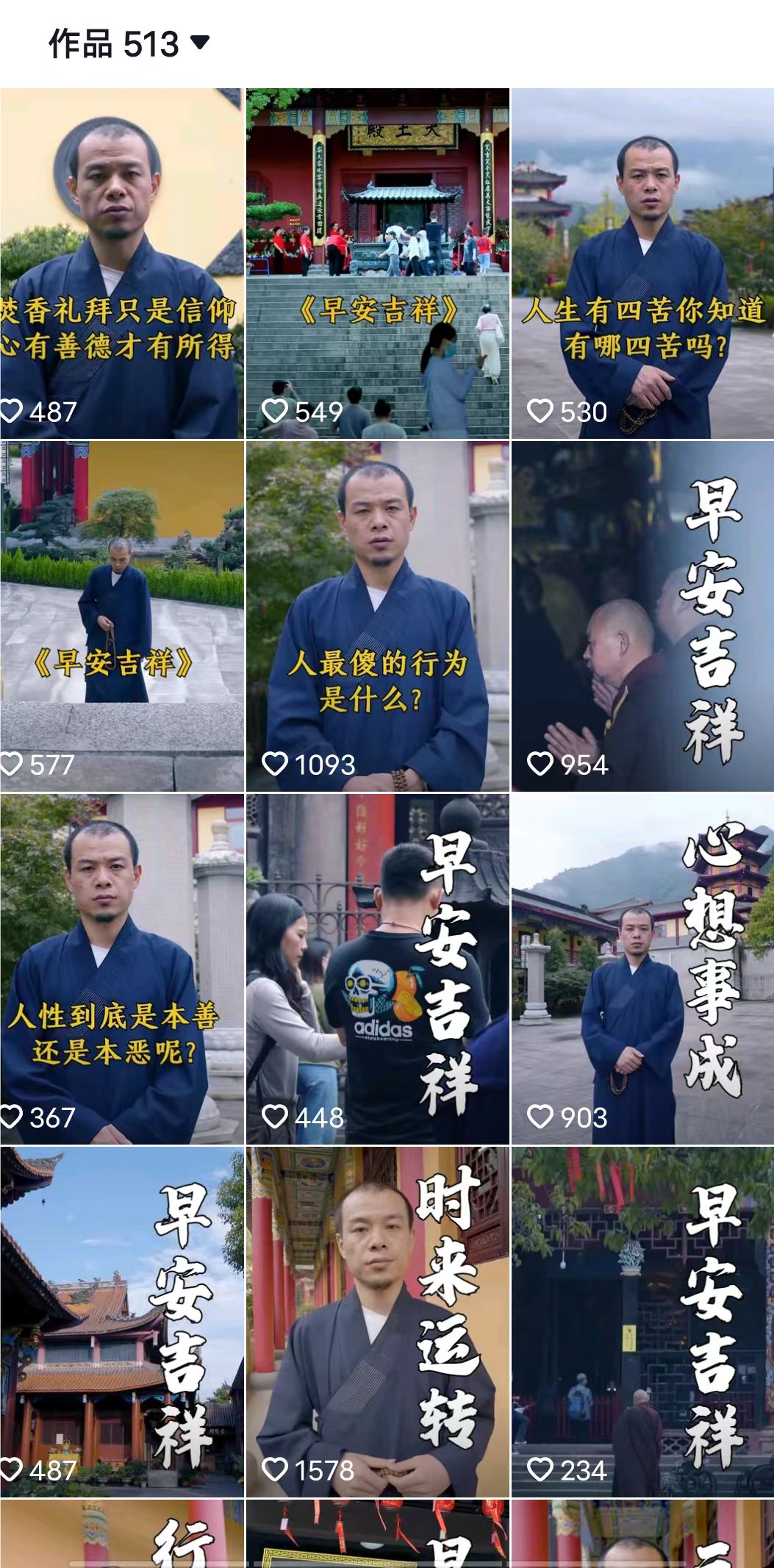774x1568 pixels.
Task: Open the praying monk video with 954 likes
Action: (x=642, y=616)
